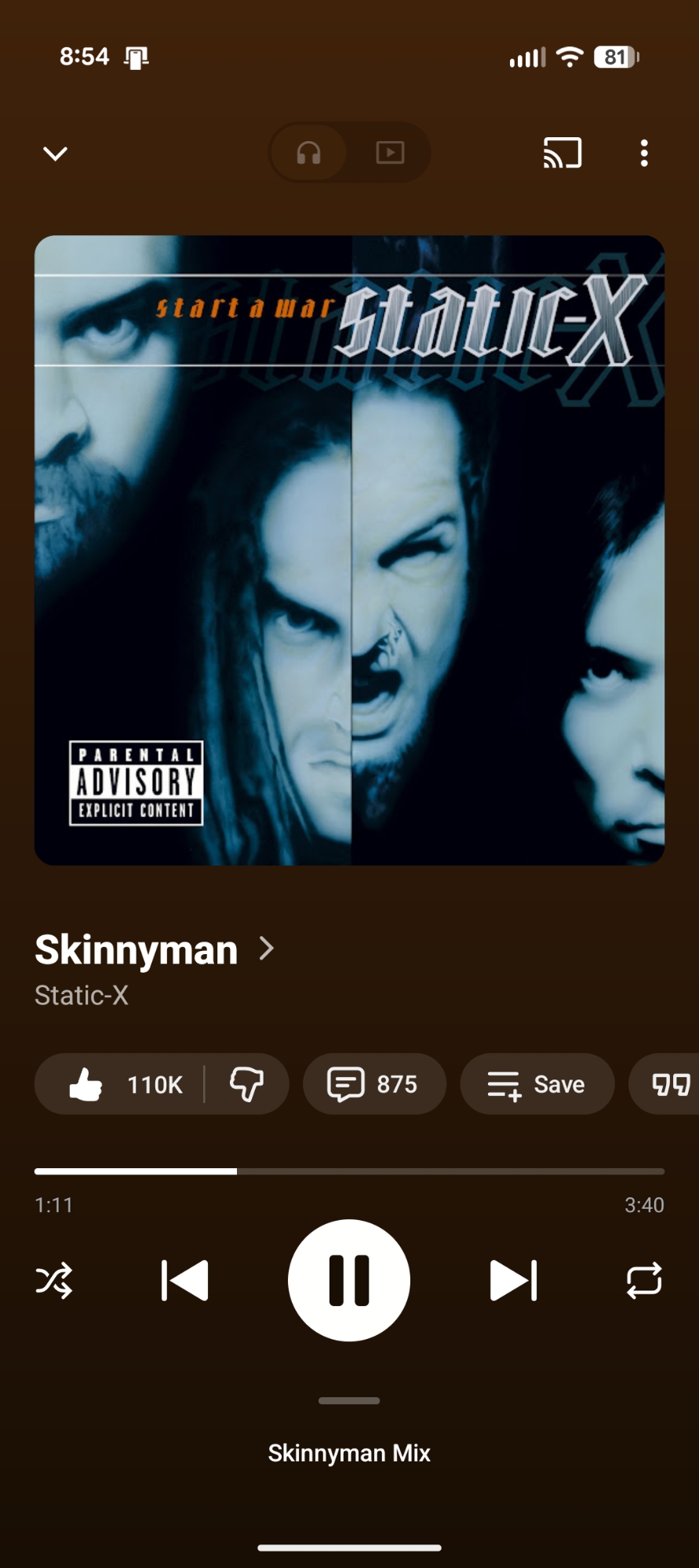Image resolution: width=699 pixels, height=1568 pixels.
Task: Save the song to a playlist
Action: point(537,1084)
